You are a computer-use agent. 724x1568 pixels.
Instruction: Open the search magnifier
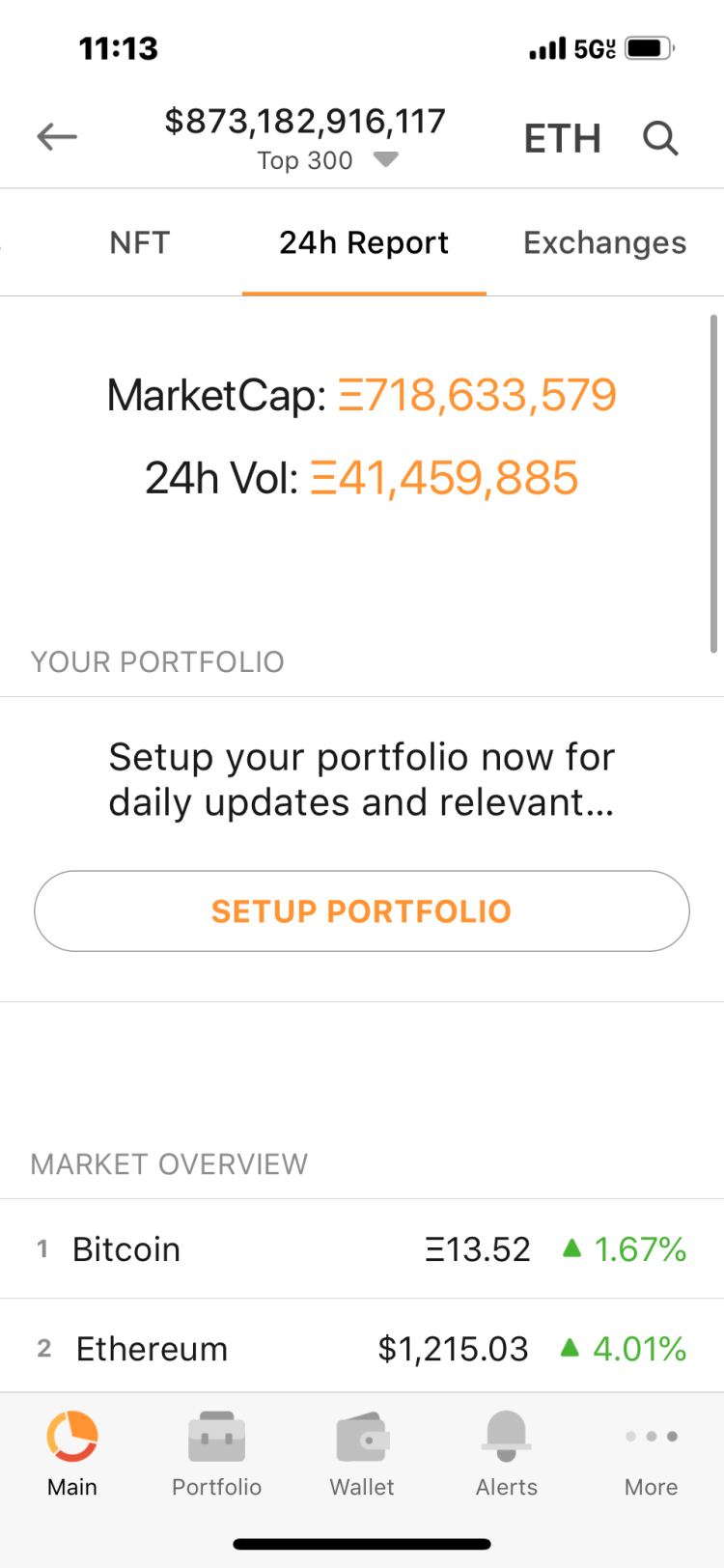(x=660, y=139)
